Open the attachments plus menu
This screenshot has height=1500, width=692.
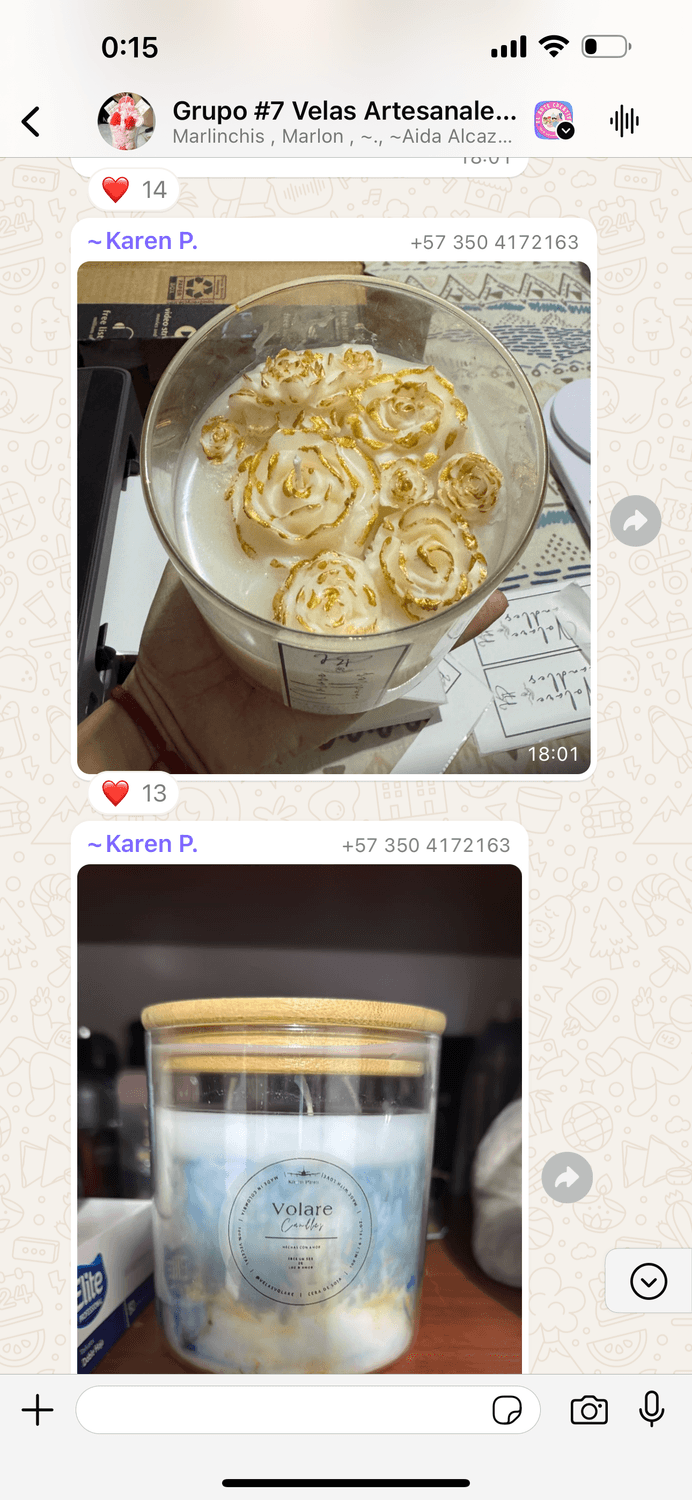(37, 1410)
